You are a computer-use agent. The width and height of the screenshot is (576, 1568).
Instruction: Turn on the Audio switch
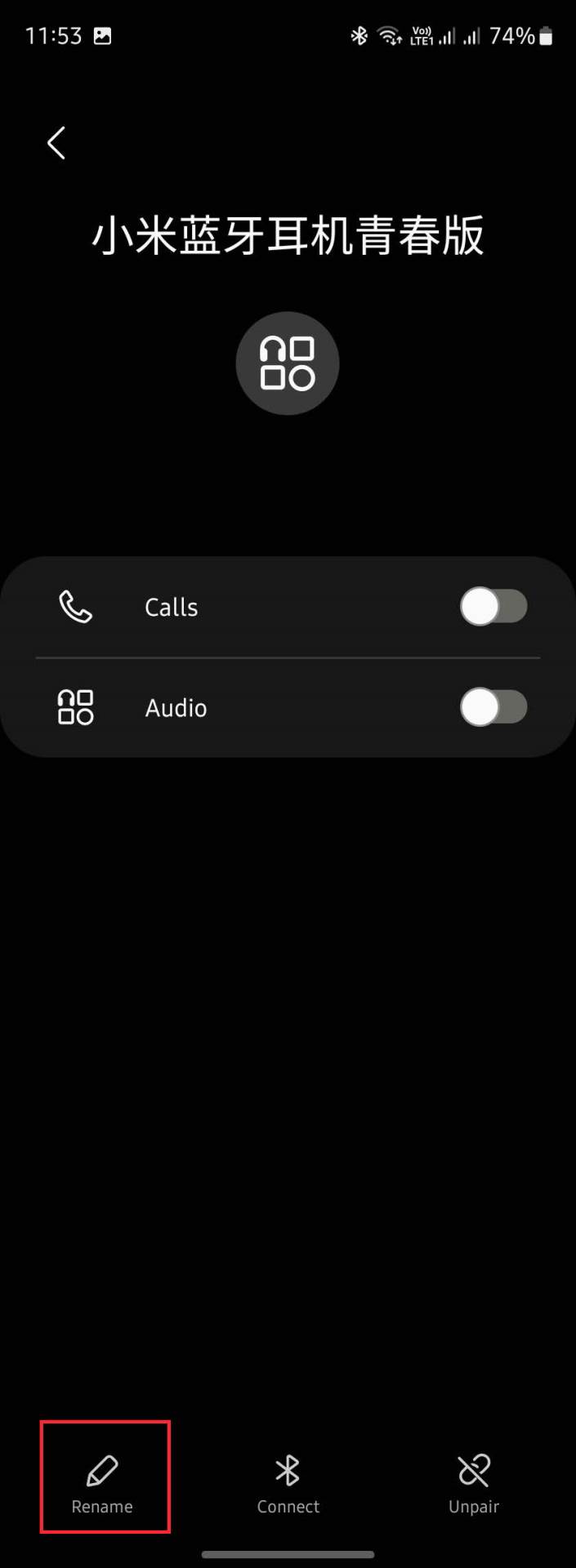point(493,707)
